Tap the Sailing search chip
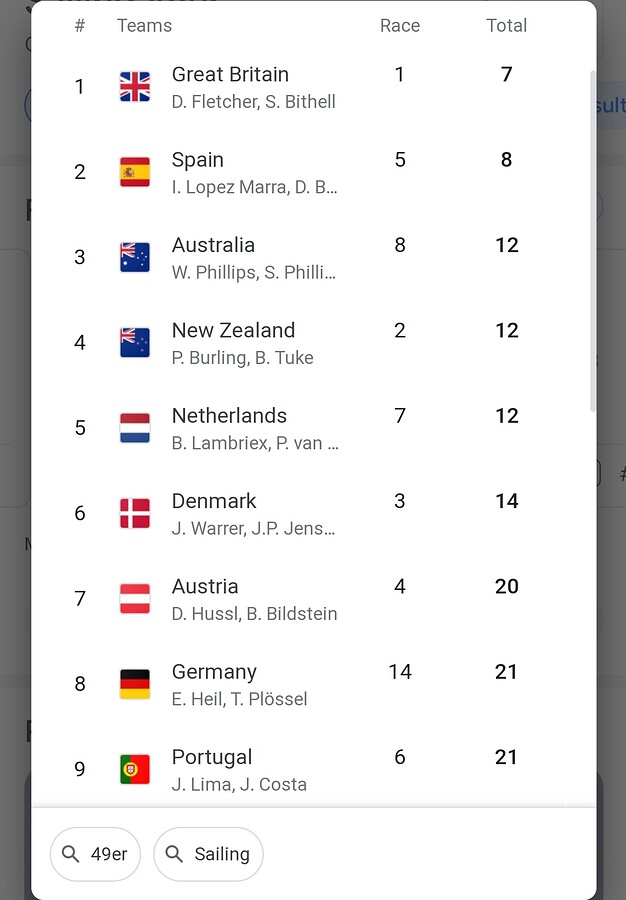 (208, 854)
